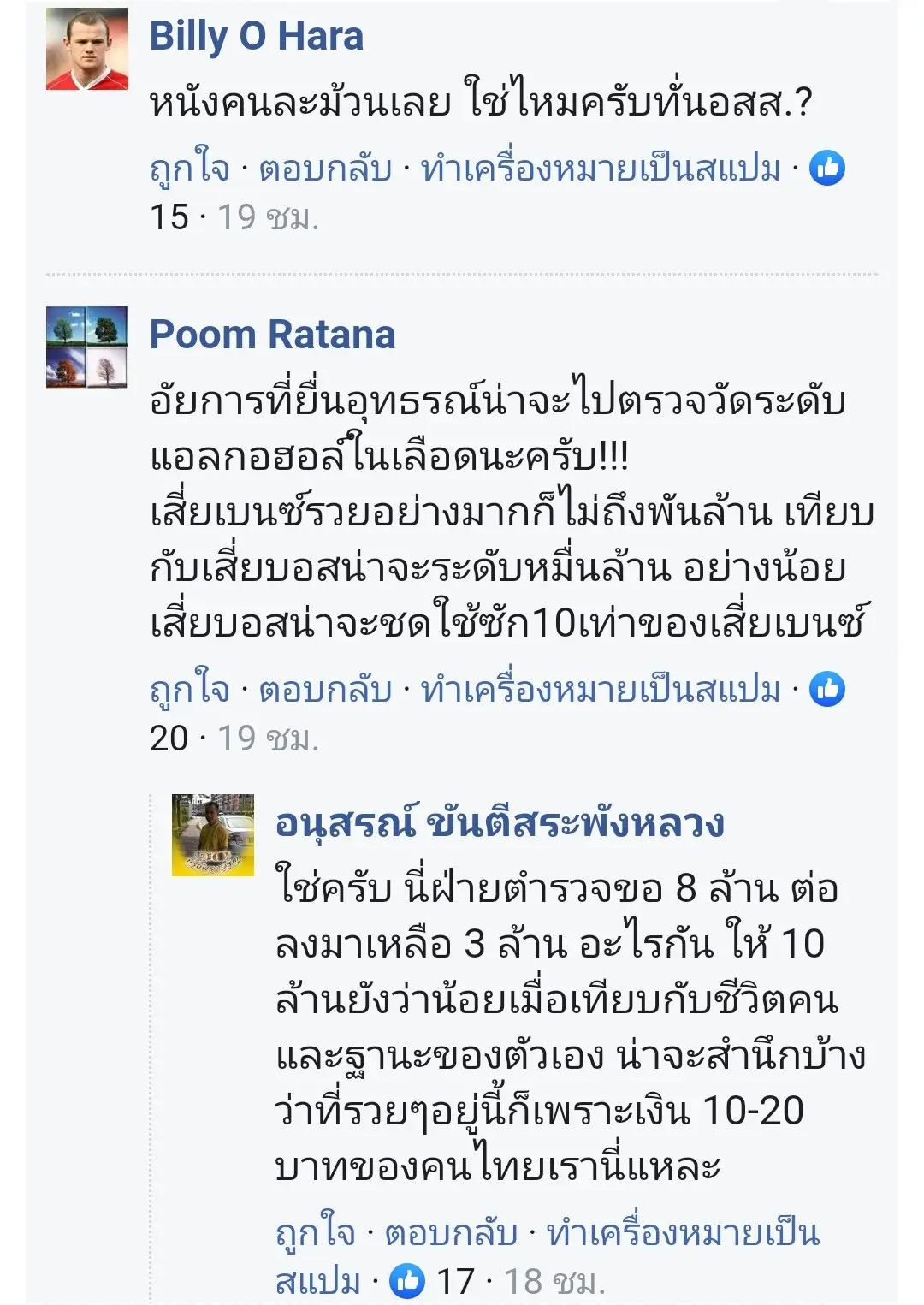Like Poom Ratana's comment

[189, 690]
